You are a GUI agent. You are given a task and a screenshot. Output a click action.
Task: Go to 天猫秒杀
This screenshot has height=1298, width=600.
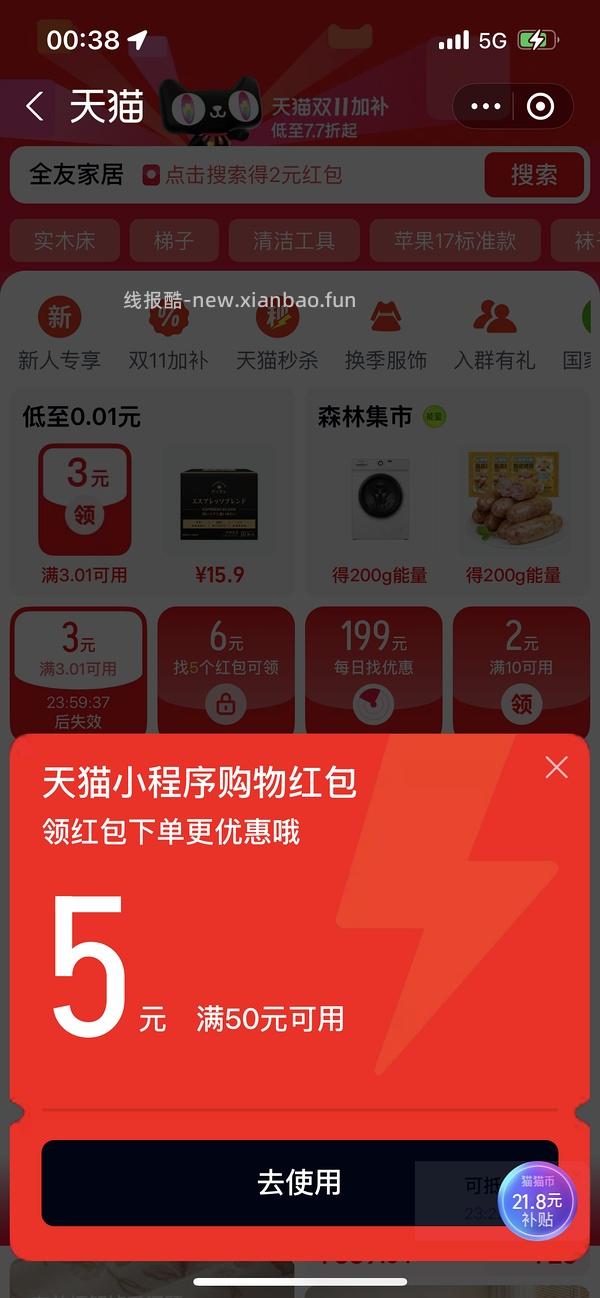[x=277, y=335]
